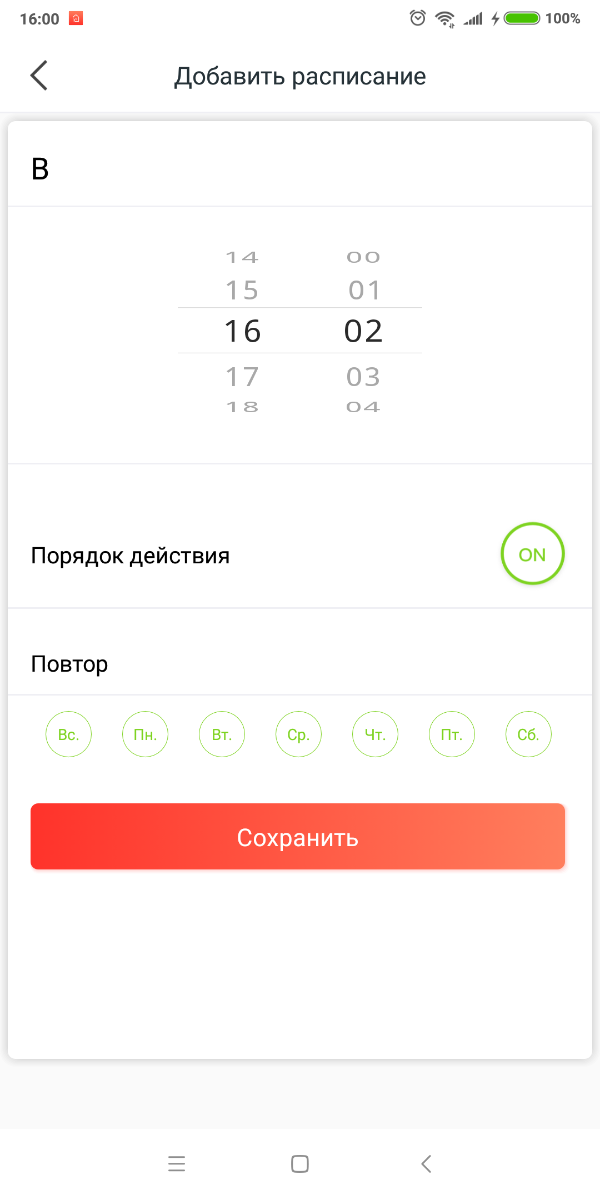This screenshot has height=1200, width=600.
Task: Mark Пт. as repeat day
Action: [452, 735]
